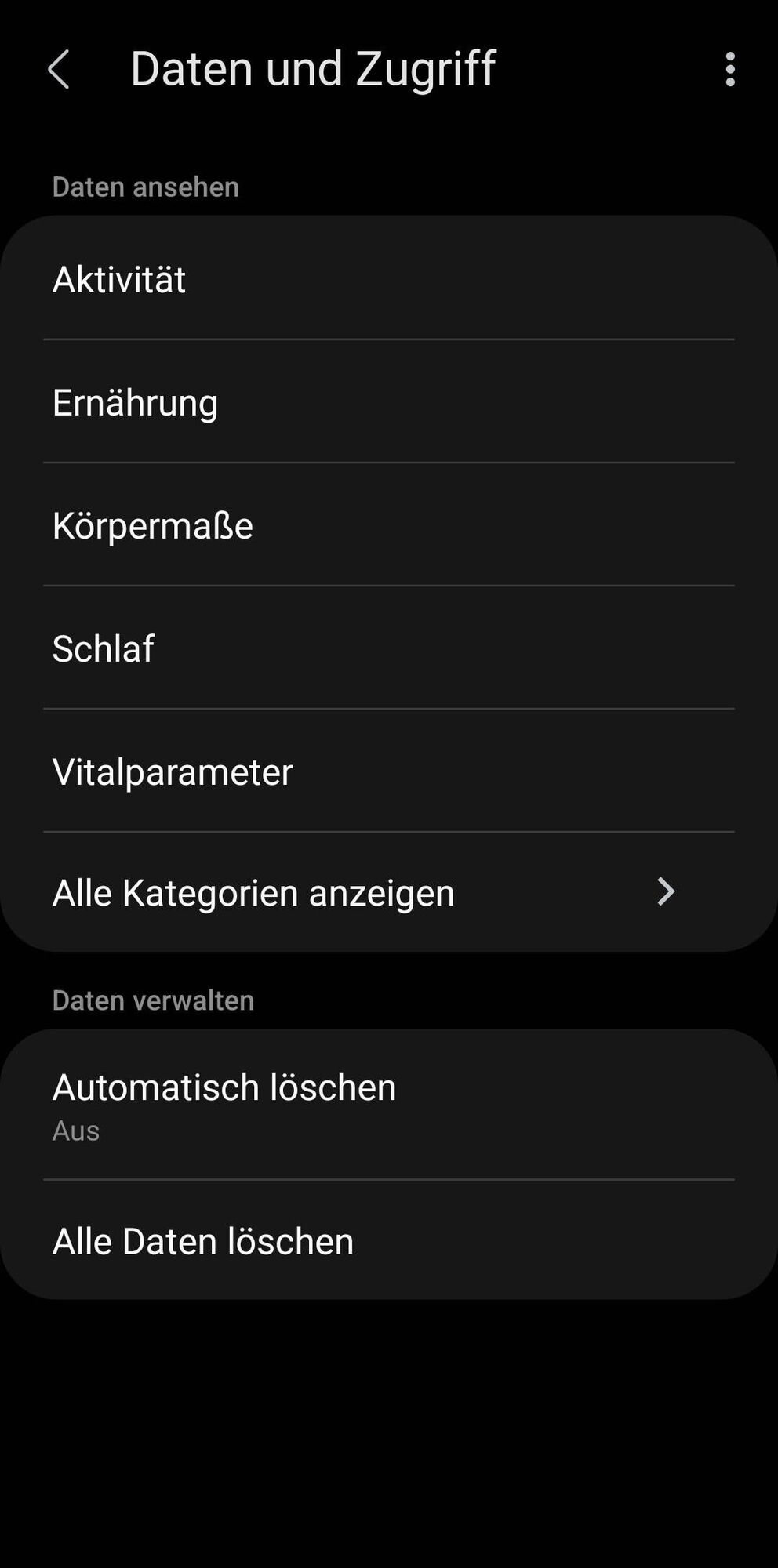Go back from Daten und Zugriff
The height and width of the screenshot is (1568, 778).
(60, 70)
